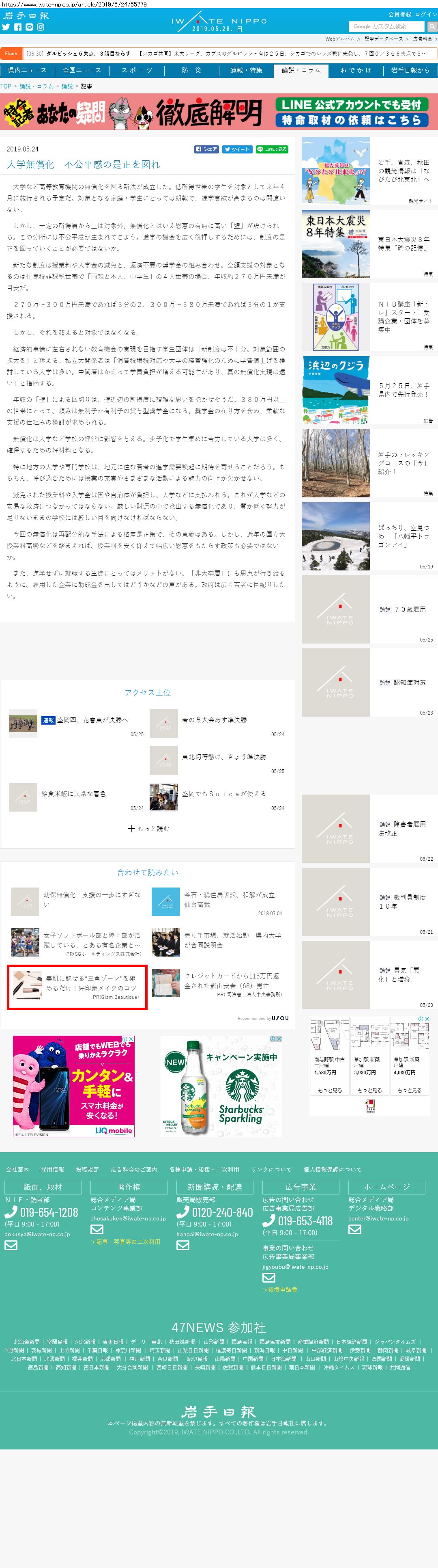Open Iwate Nippo's Twitter page
Screen dimensions: 438x1568
coord(6,27)
